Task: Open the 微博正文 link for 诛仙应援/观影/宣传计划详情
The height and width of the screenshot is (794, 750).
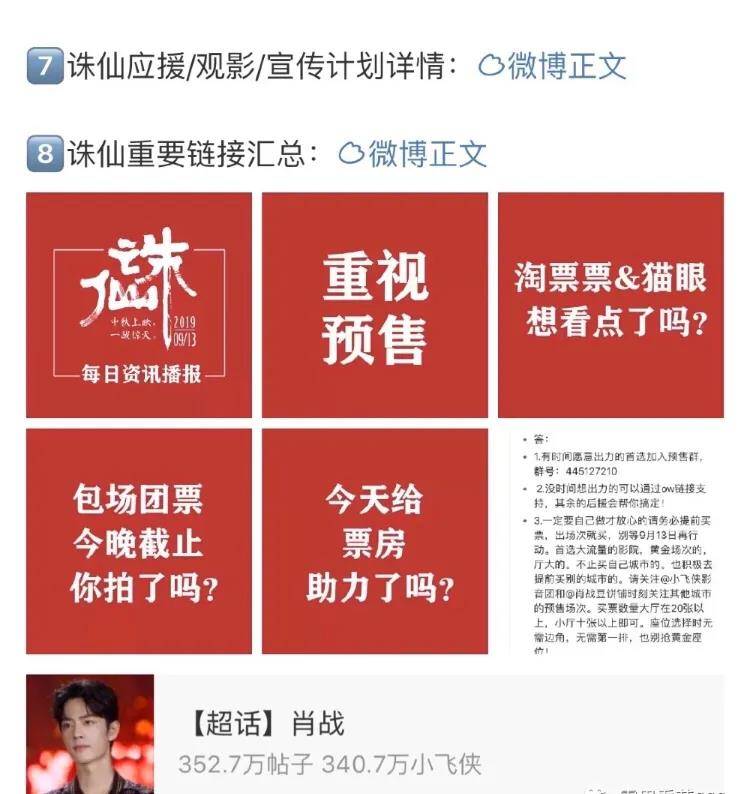Action: [x=553, y=66]
